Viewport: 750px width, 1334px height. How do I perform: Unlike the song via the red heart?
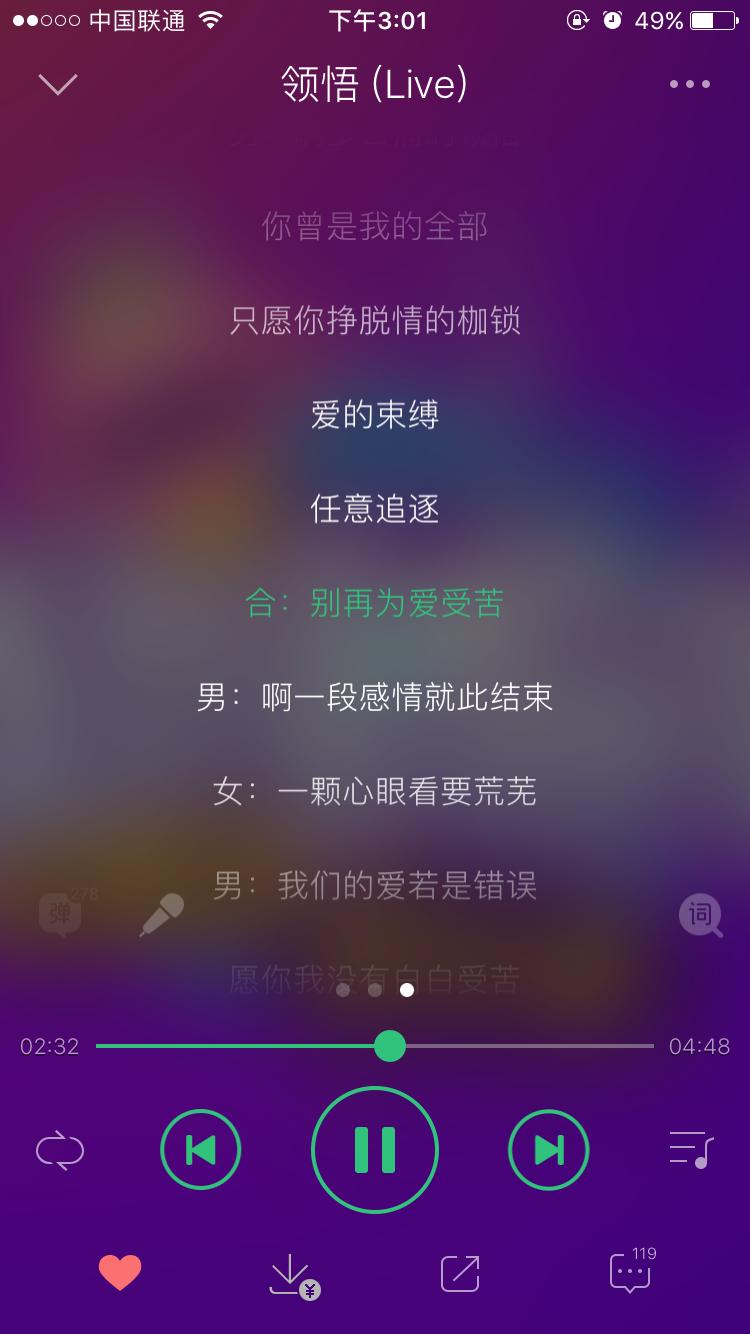(120, 1273)
